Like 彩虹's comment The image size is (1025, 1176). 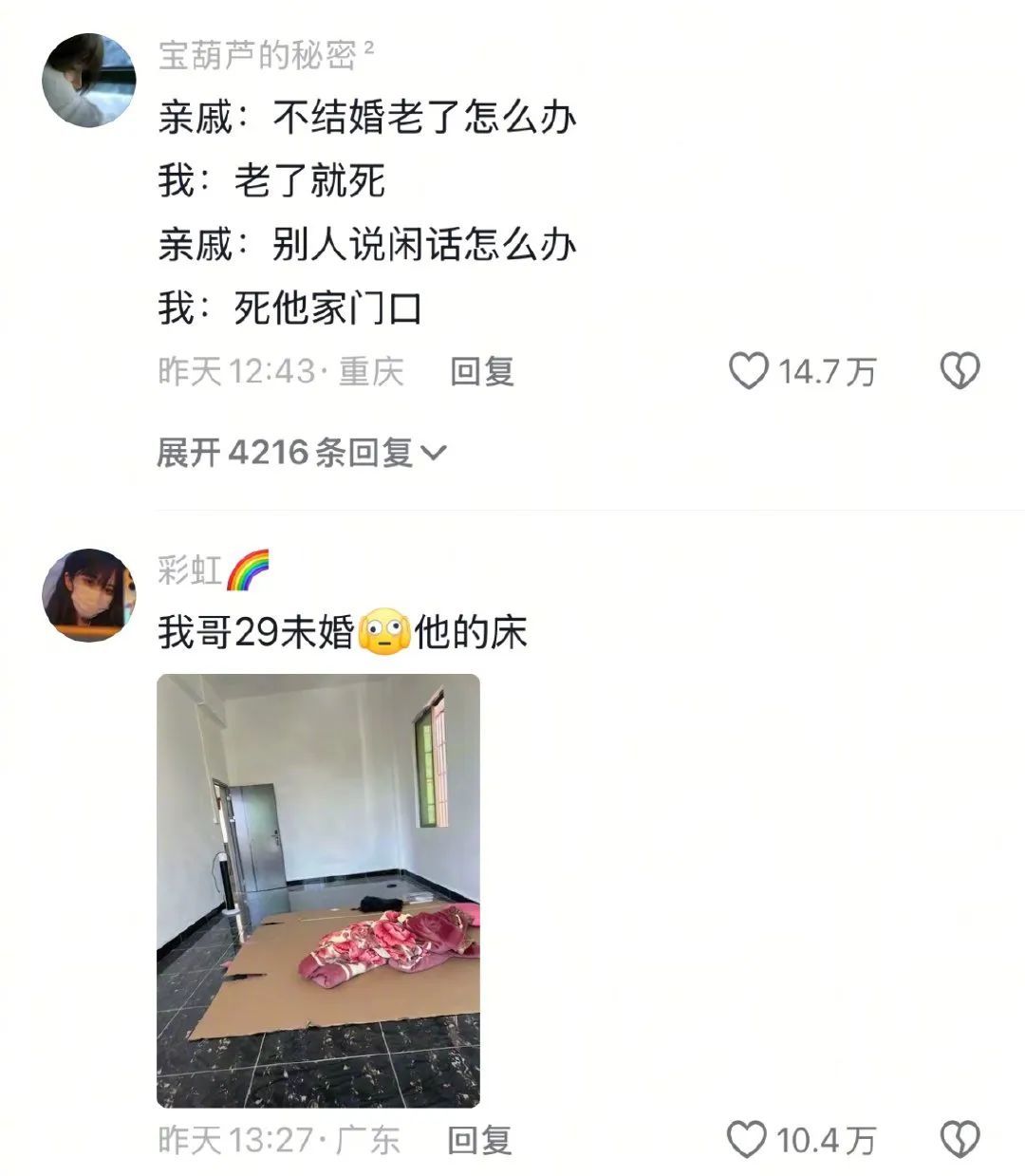[x=747, y=1140]
